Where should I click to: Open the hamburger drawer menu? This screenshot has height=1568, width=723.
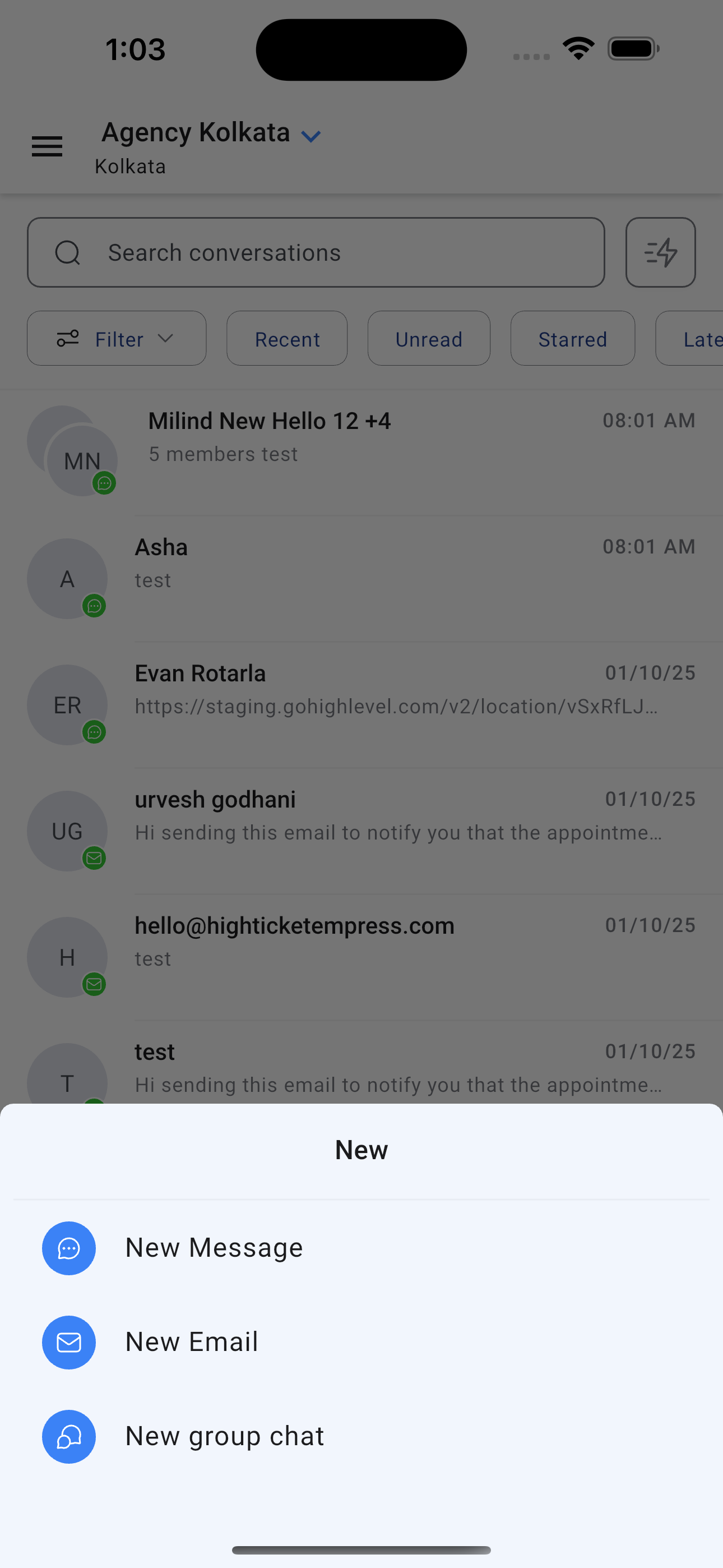(x=47, y=147)
